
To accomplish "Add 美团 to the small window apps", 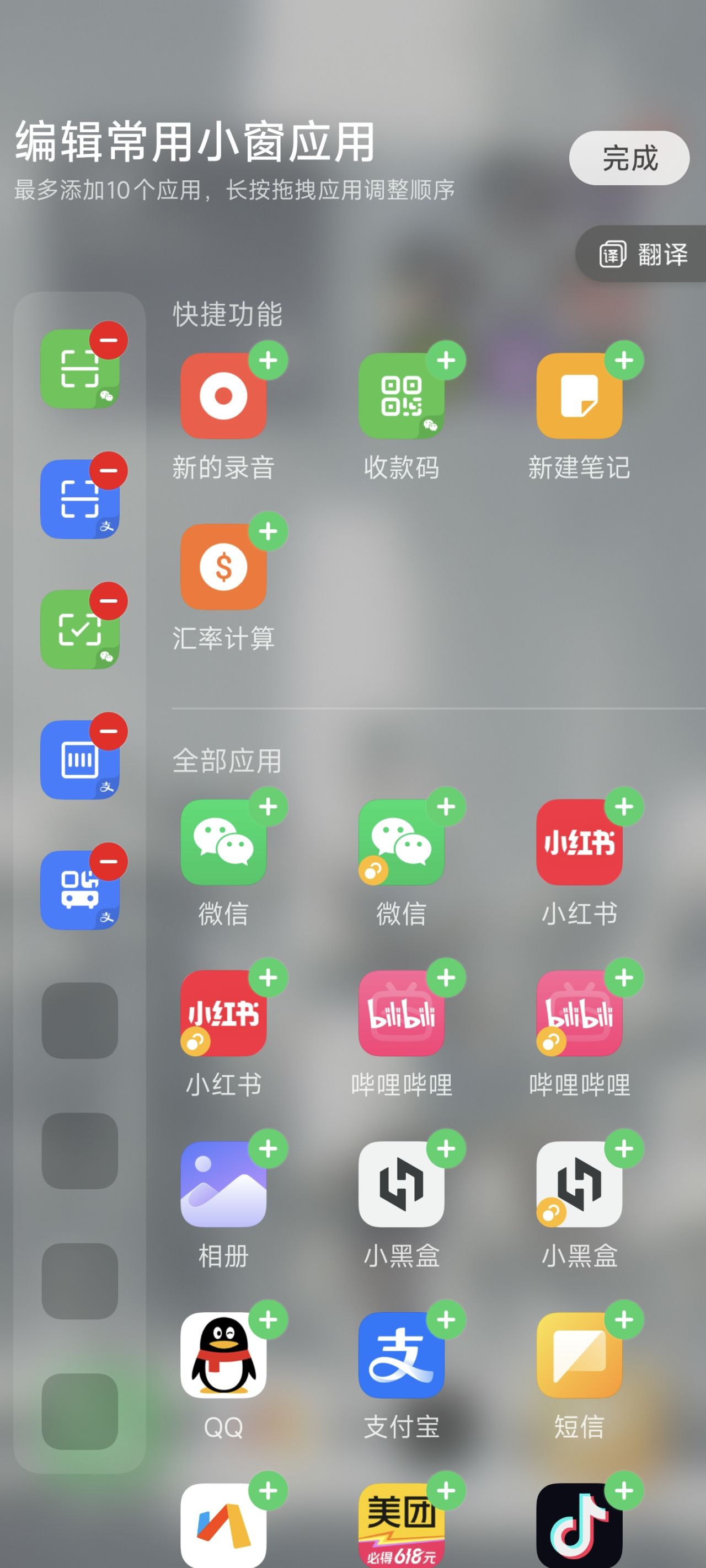I will 446,1490.
